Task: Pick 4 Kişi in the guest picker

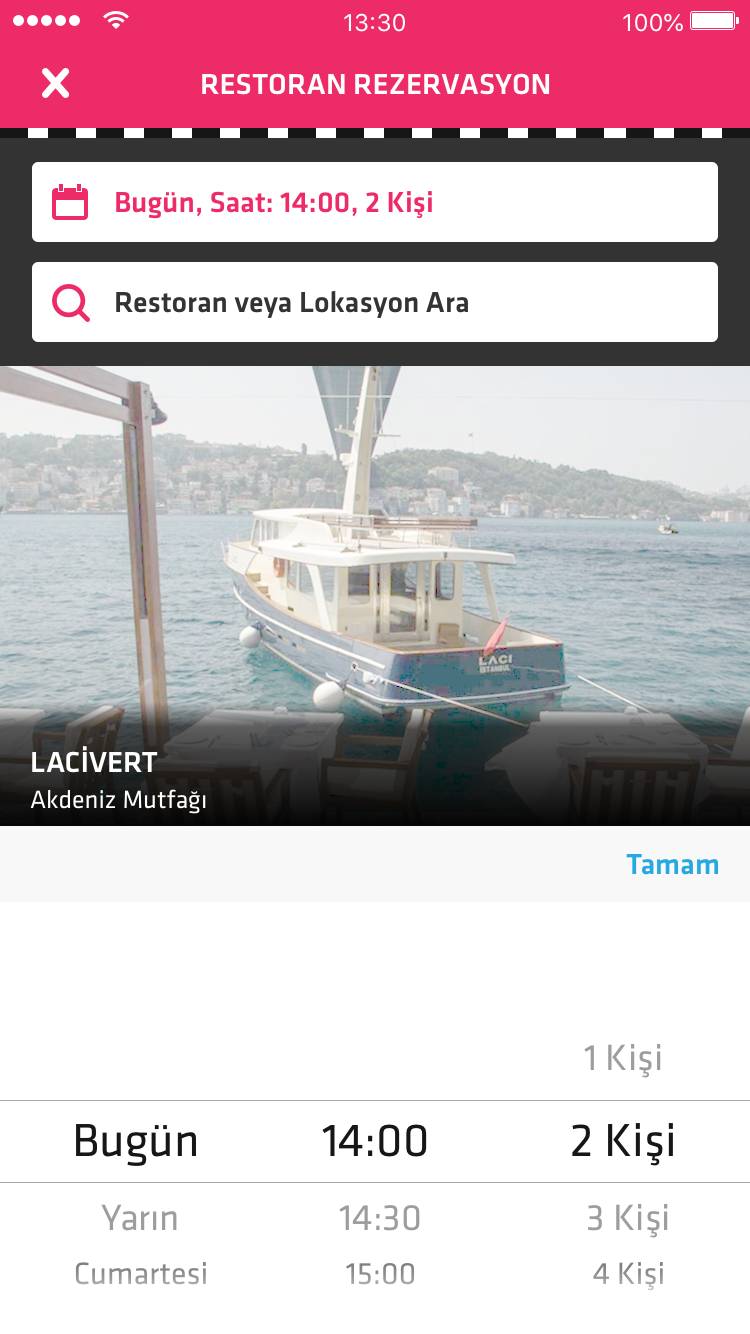Action: (628, 1273)
